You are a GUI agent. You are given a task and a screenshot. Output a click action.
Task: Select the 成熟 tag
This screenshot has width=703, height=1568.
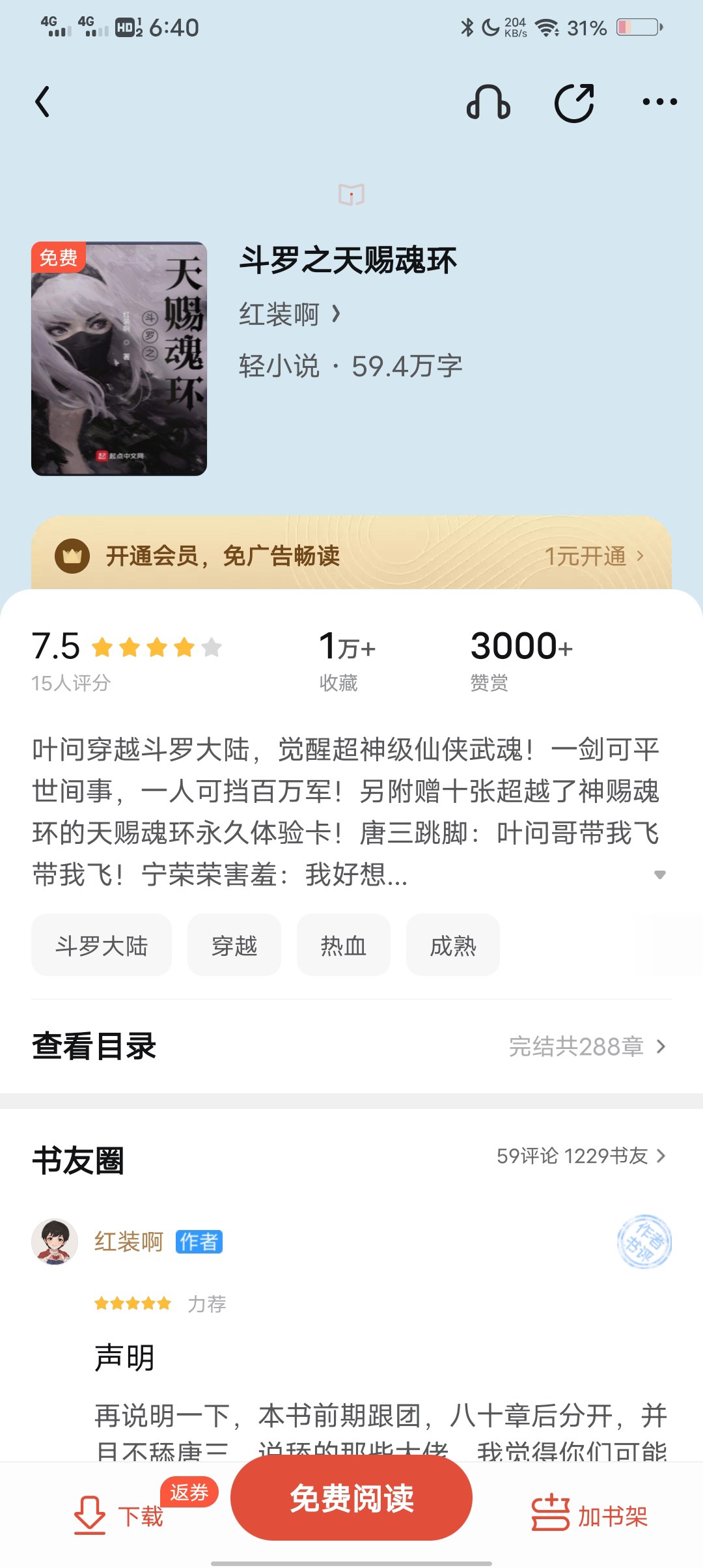point(453,945)
